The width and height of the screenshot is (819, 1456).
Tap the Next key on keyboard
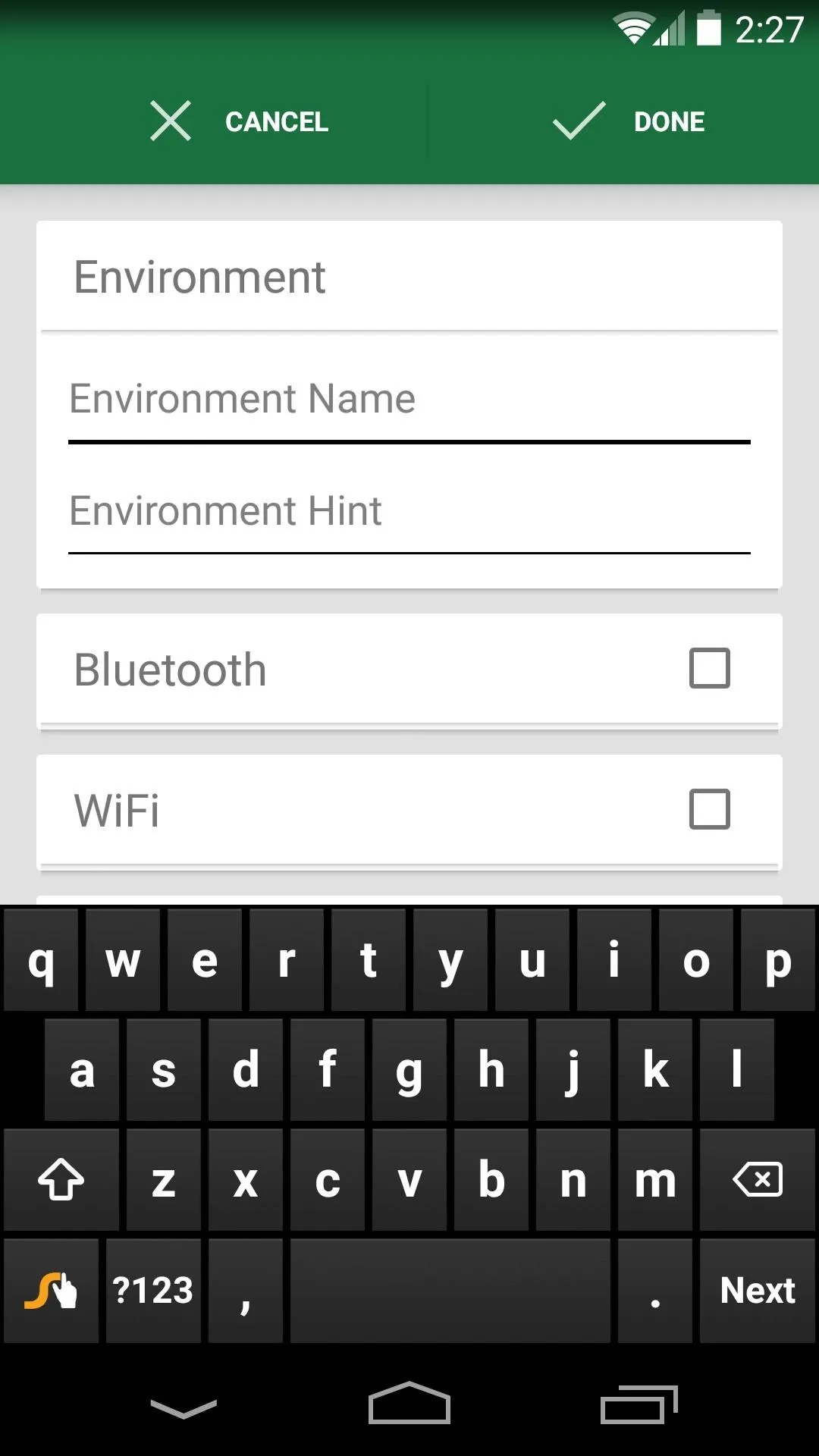click(758, 1291)
